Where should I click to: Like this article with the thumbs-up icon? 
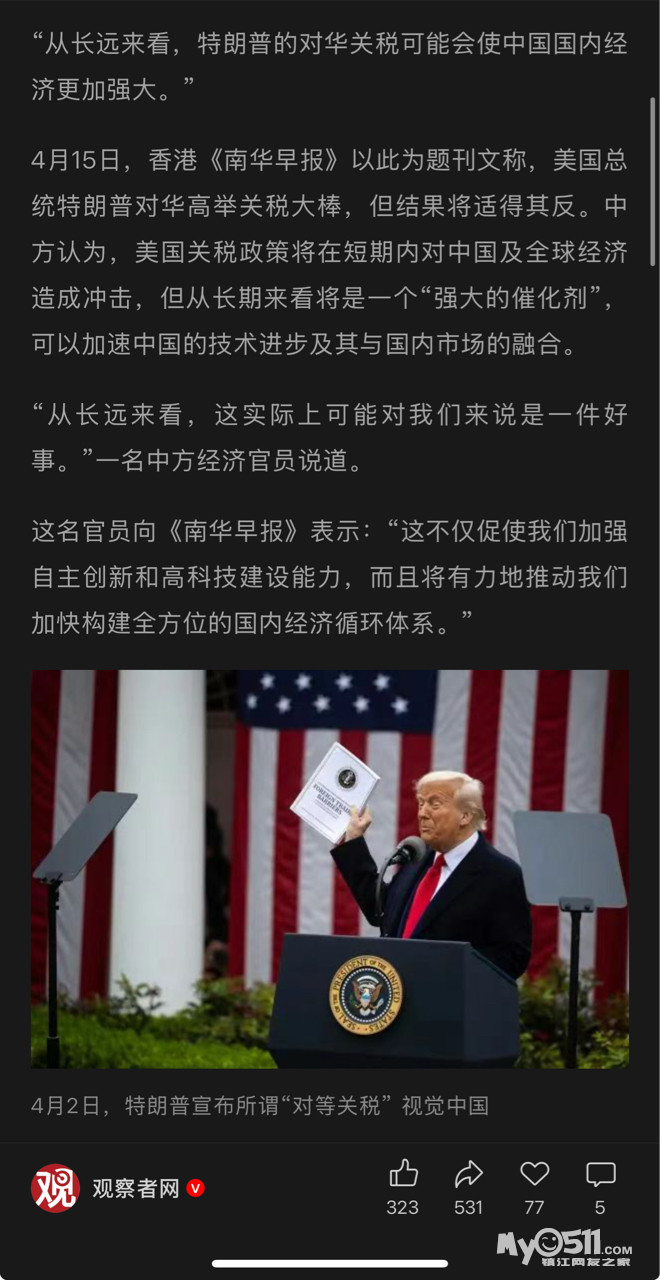pos(403,1173)
